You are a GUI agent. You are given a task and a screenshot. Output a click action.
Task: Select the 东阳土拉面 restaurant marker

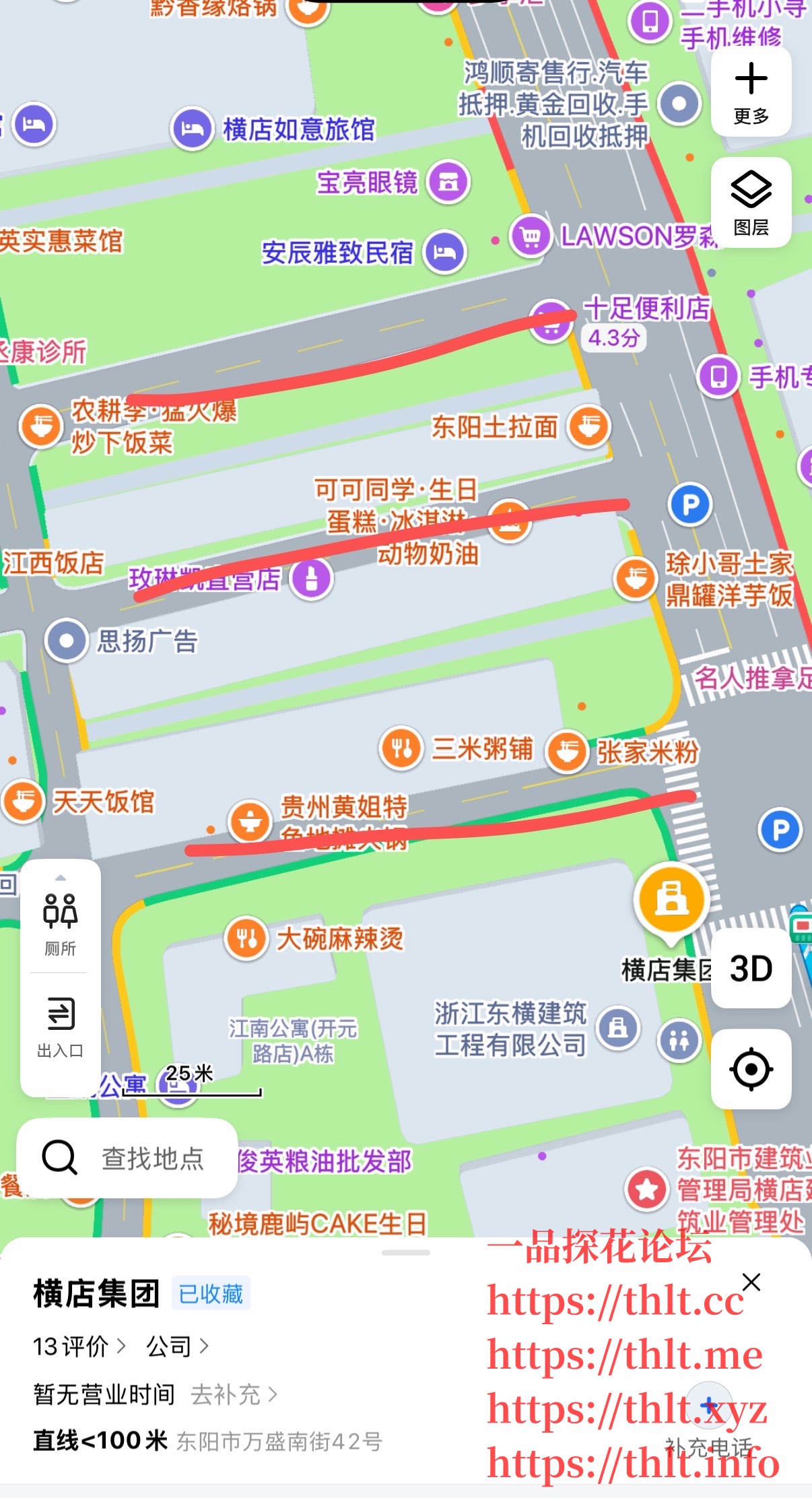tap(589, 426)
